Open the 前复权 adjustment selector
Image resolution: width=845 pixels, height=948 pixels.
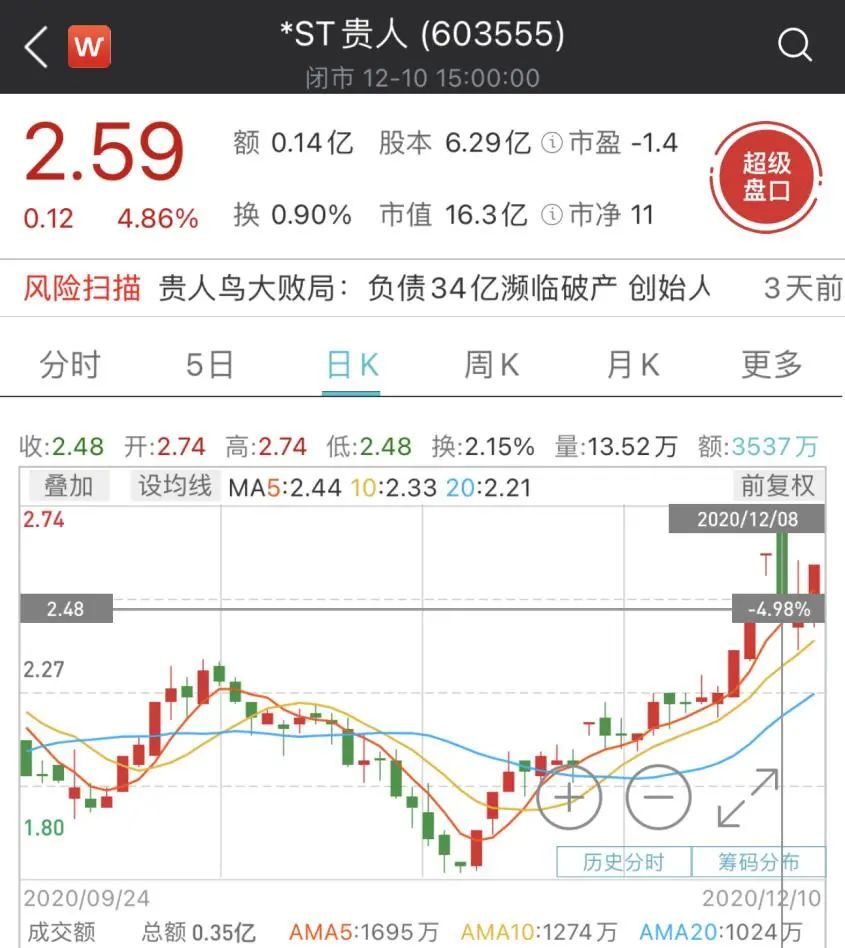(x=778, y=487)
